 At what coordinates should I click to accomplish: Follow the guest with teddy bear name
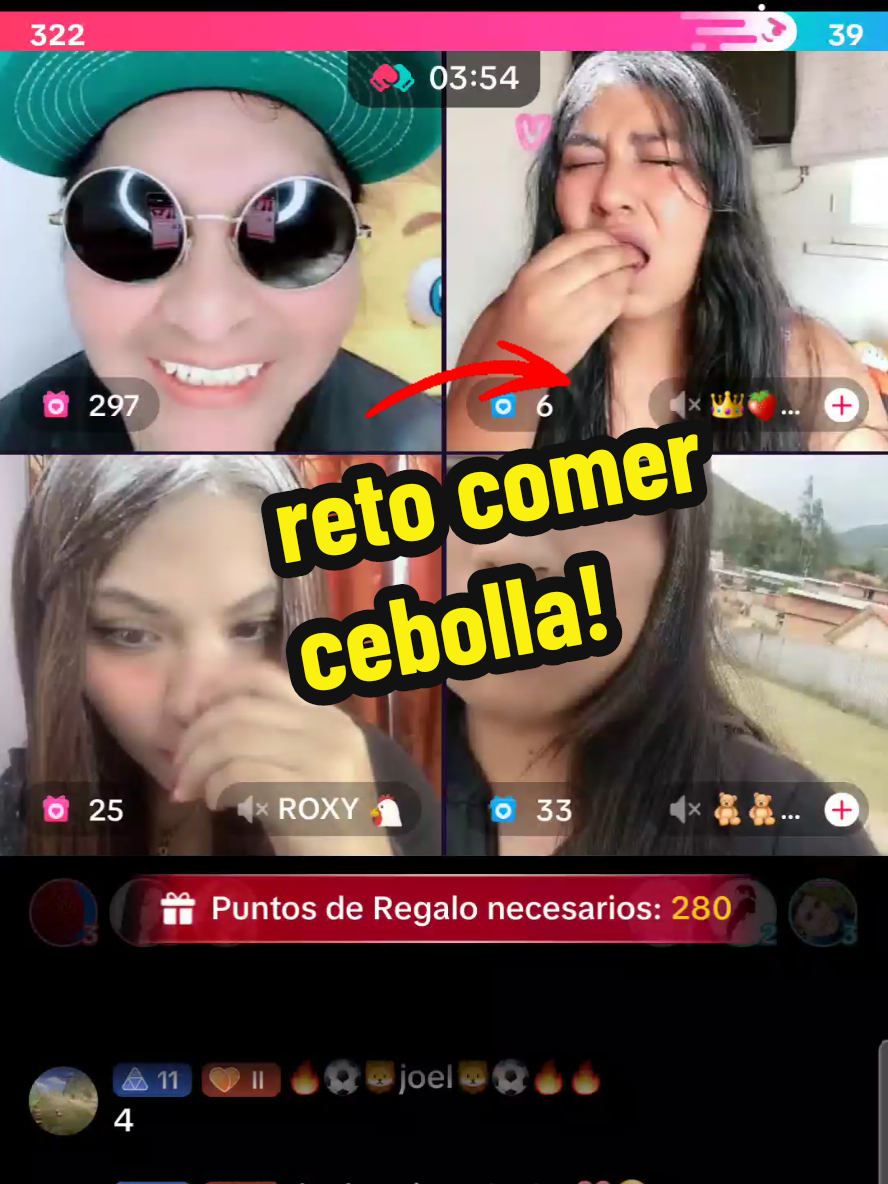tap(841, 811)
